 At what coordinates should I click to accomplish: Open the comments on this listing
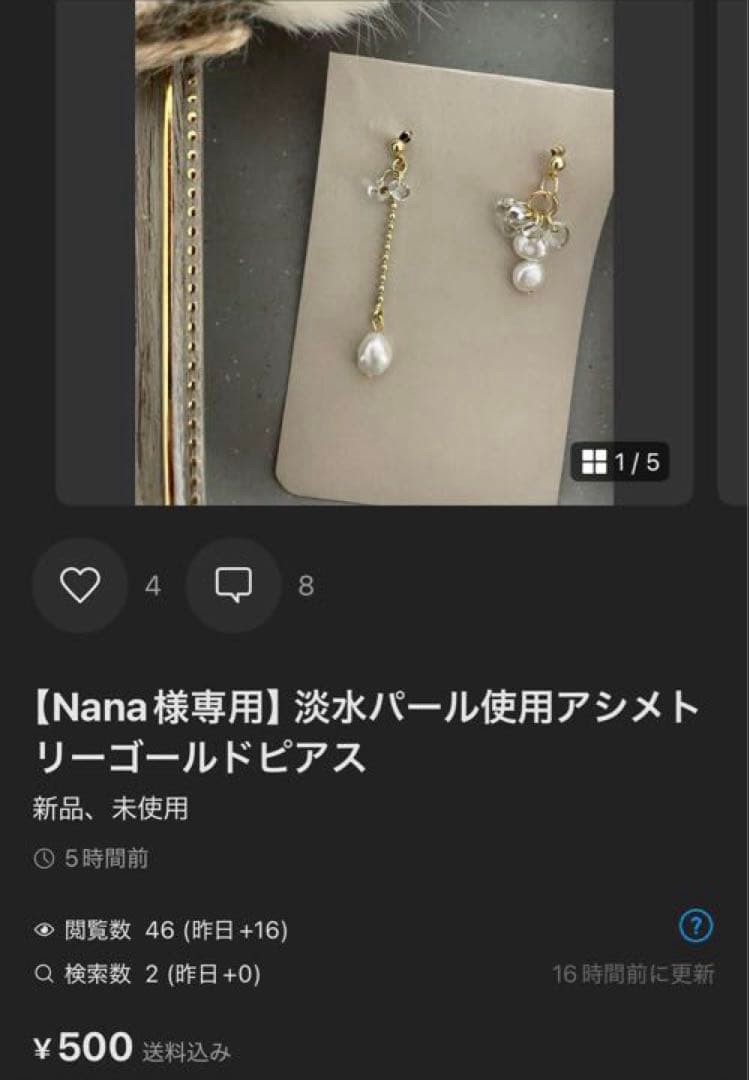pos(233,585)
